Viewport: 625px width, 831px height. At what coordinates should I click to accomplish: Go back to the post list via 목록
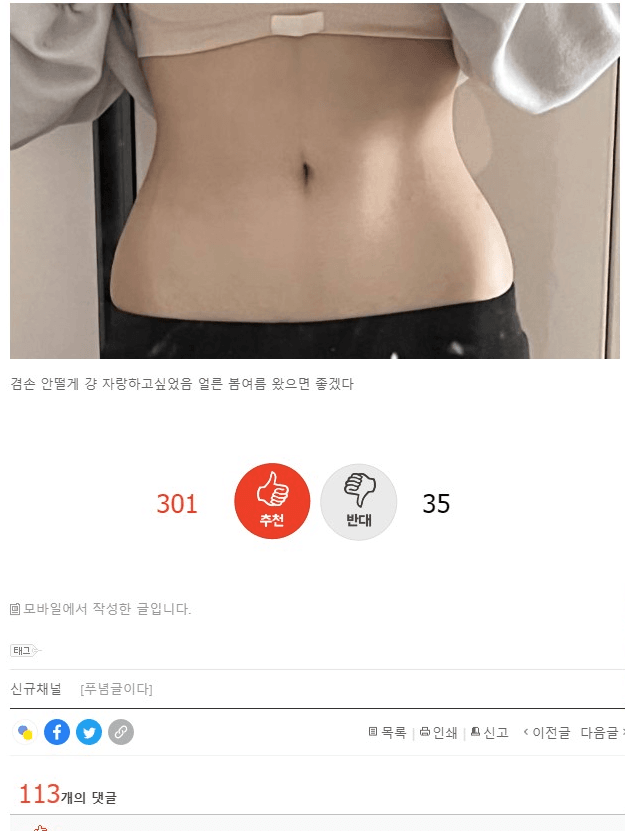point(387,732)
